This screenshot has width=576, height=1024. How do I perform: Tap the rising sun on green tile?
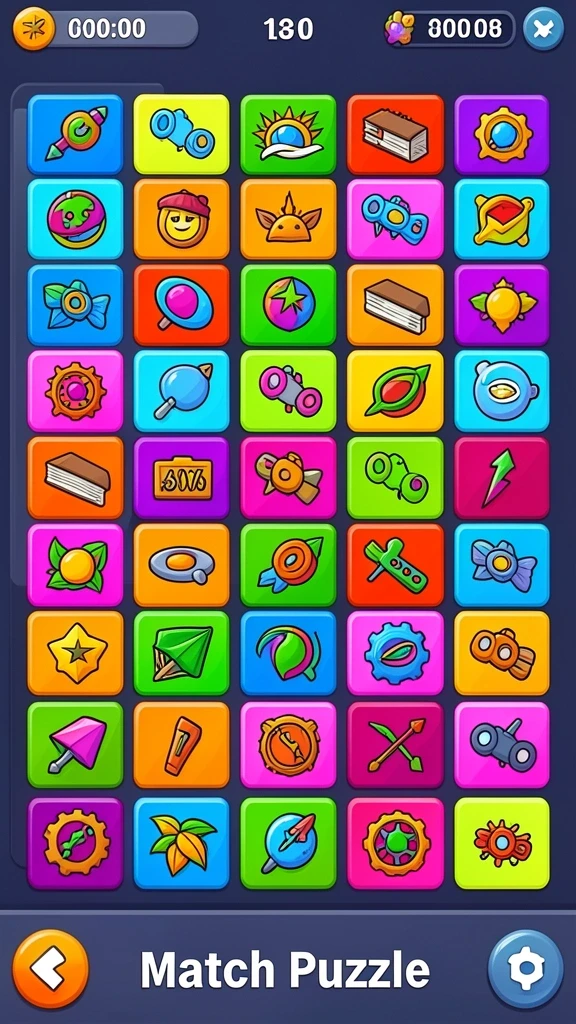(288, 135)
